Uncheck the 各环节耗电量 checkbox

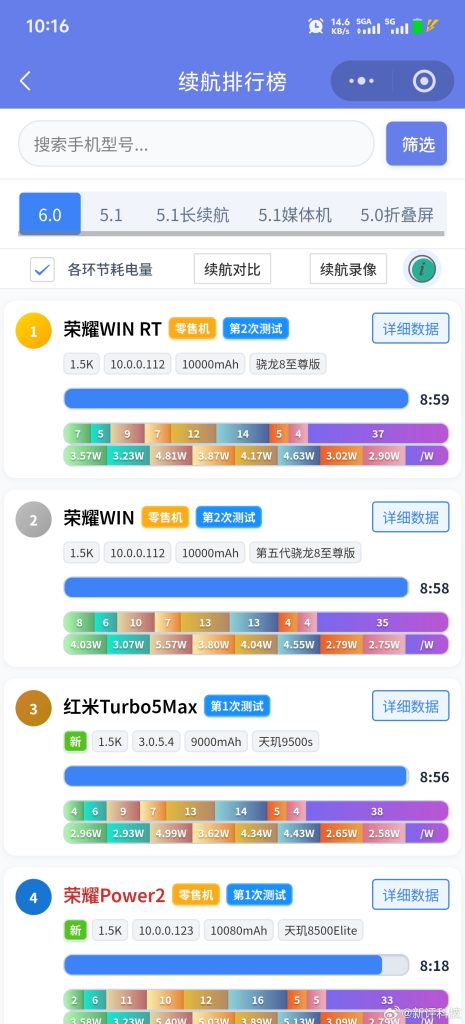point(42,269)
